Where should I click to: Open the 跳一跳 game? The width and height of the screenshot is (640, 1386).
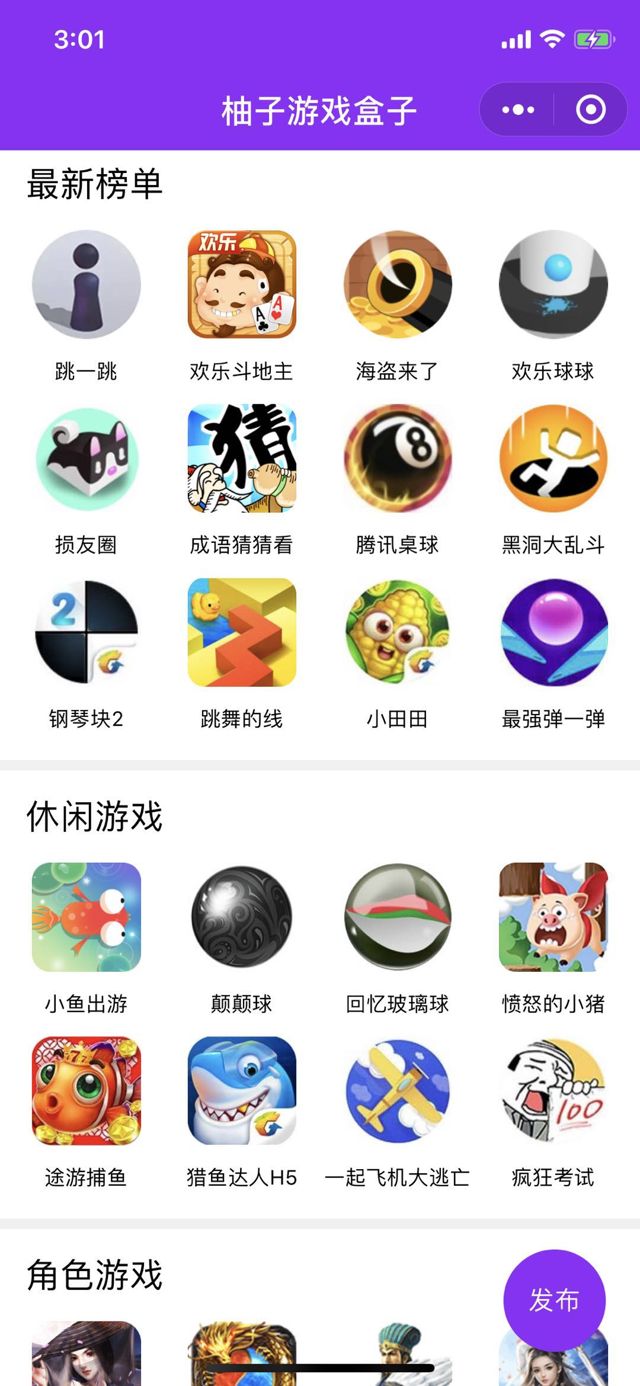click(x=86, y=285)
